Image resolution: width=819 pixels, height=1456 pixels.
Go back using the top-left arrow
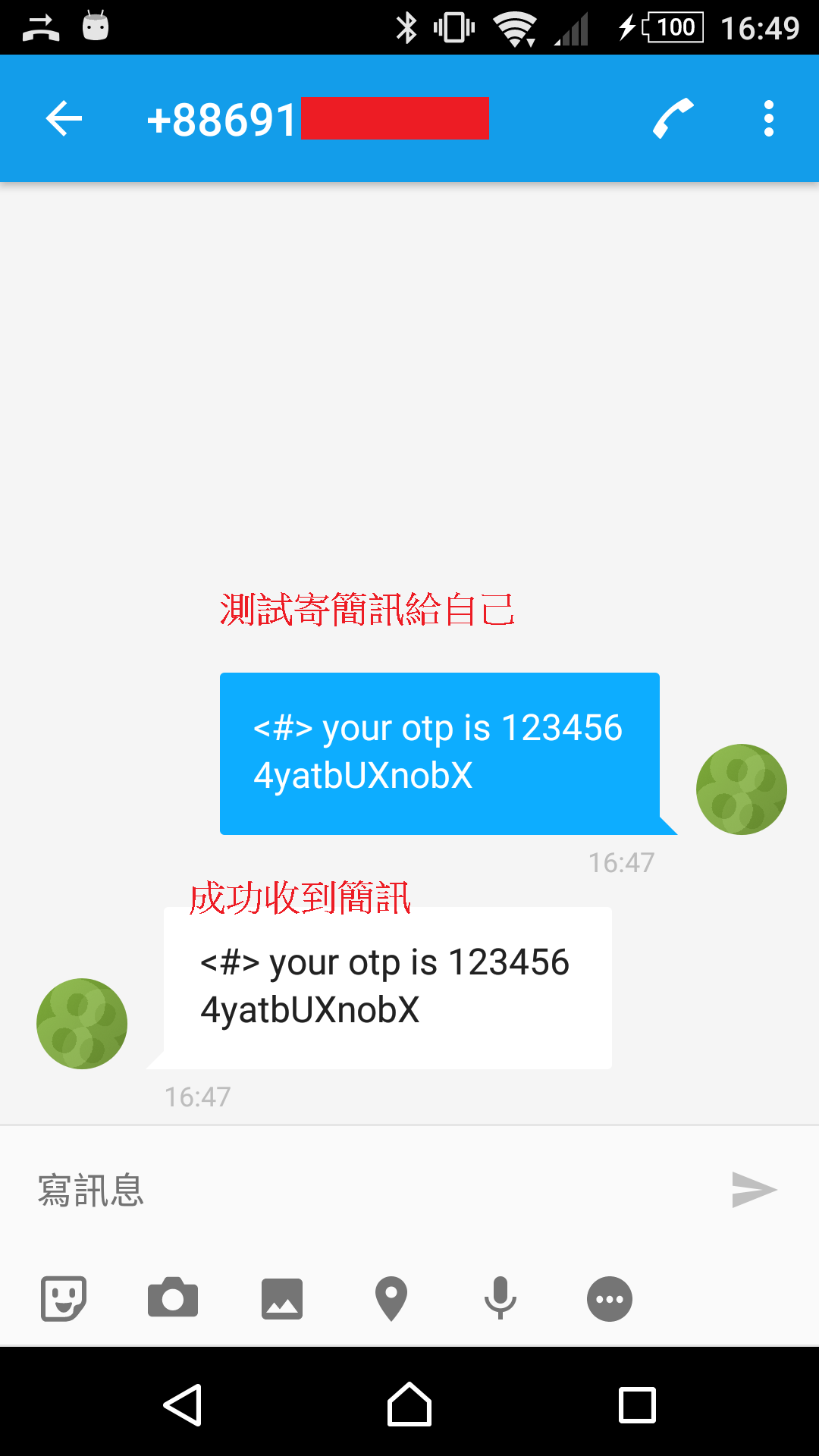pyautogui.click(x=64, y=119)
